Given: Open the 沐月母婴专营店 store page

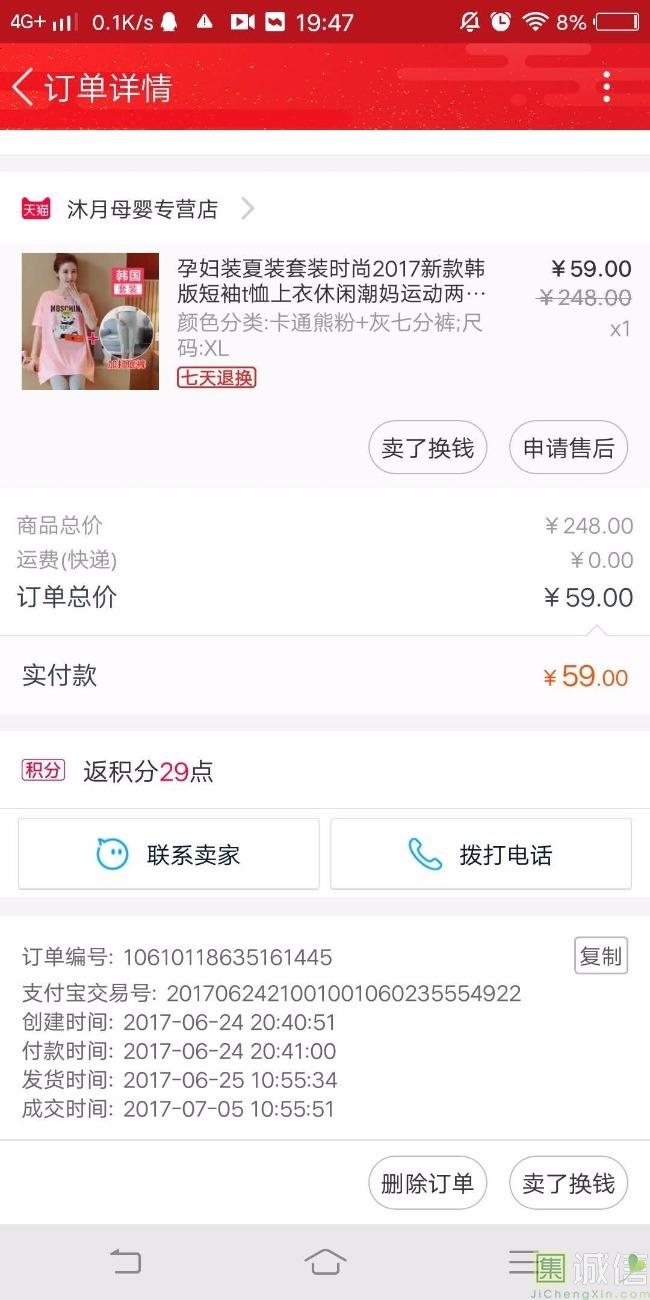Looking at the screenshot, I should (142, 209).
